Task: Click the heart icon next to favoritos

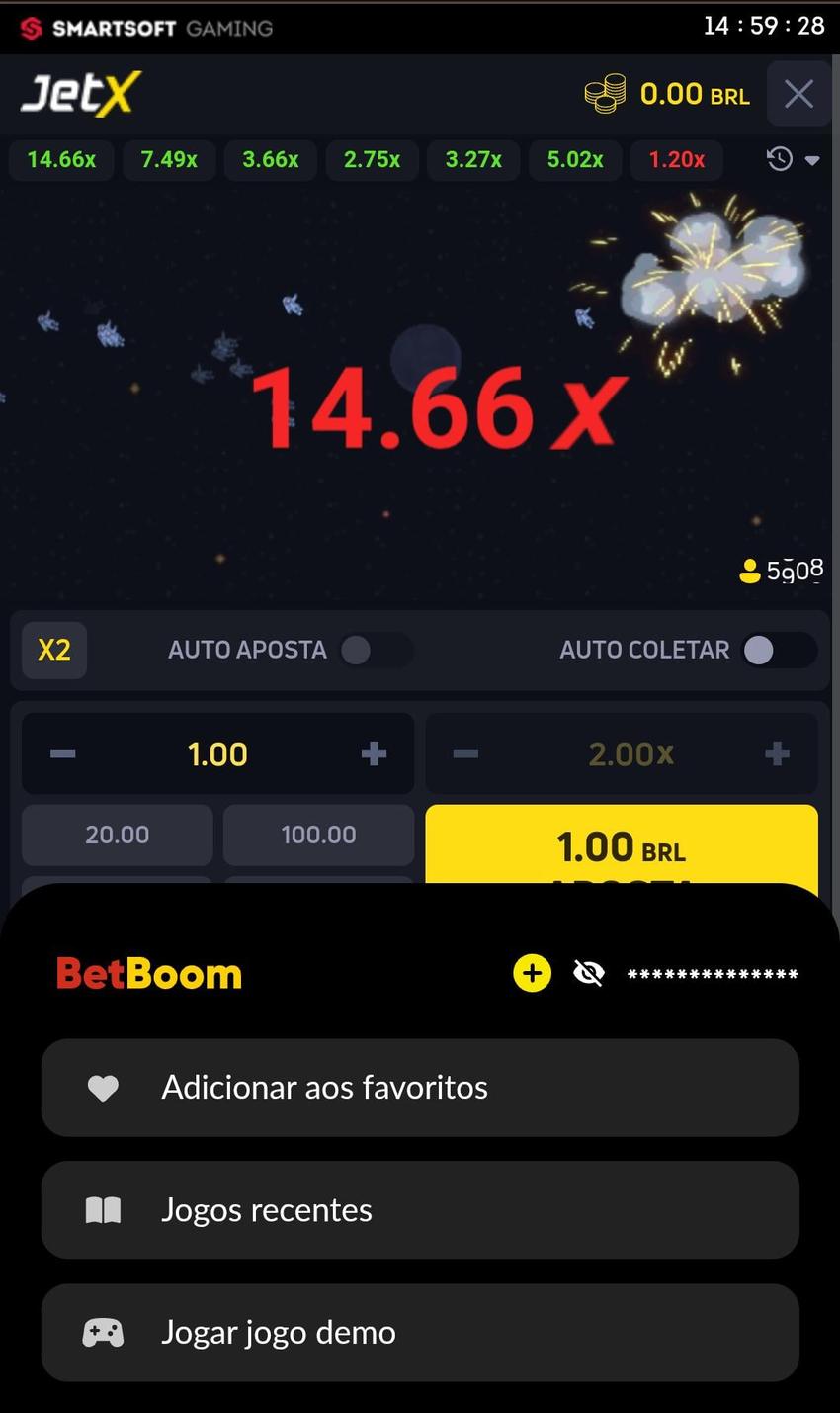Action: 103,1087
